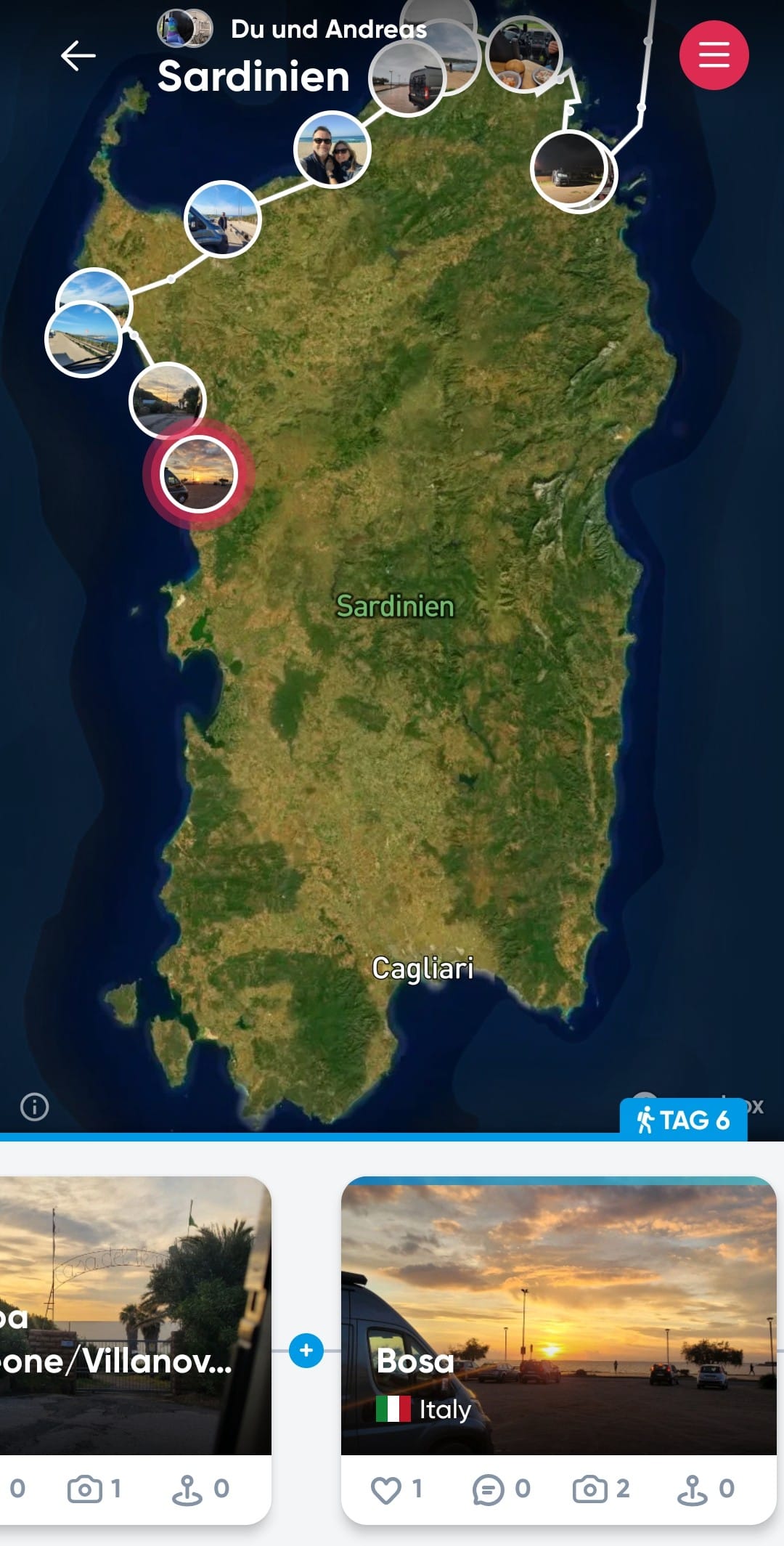
Task: Open the map info icon
Action: (34, 1107)
